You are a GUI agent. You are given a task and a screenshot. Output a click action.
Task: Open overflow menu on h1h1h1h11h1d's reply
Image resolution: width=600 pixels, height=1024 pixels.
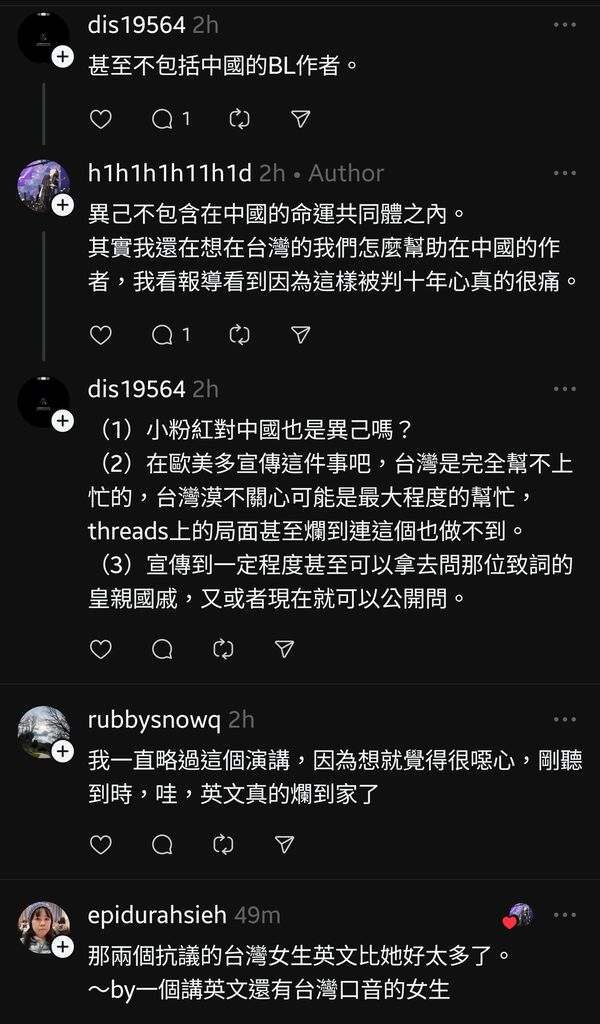pos(565,173)
